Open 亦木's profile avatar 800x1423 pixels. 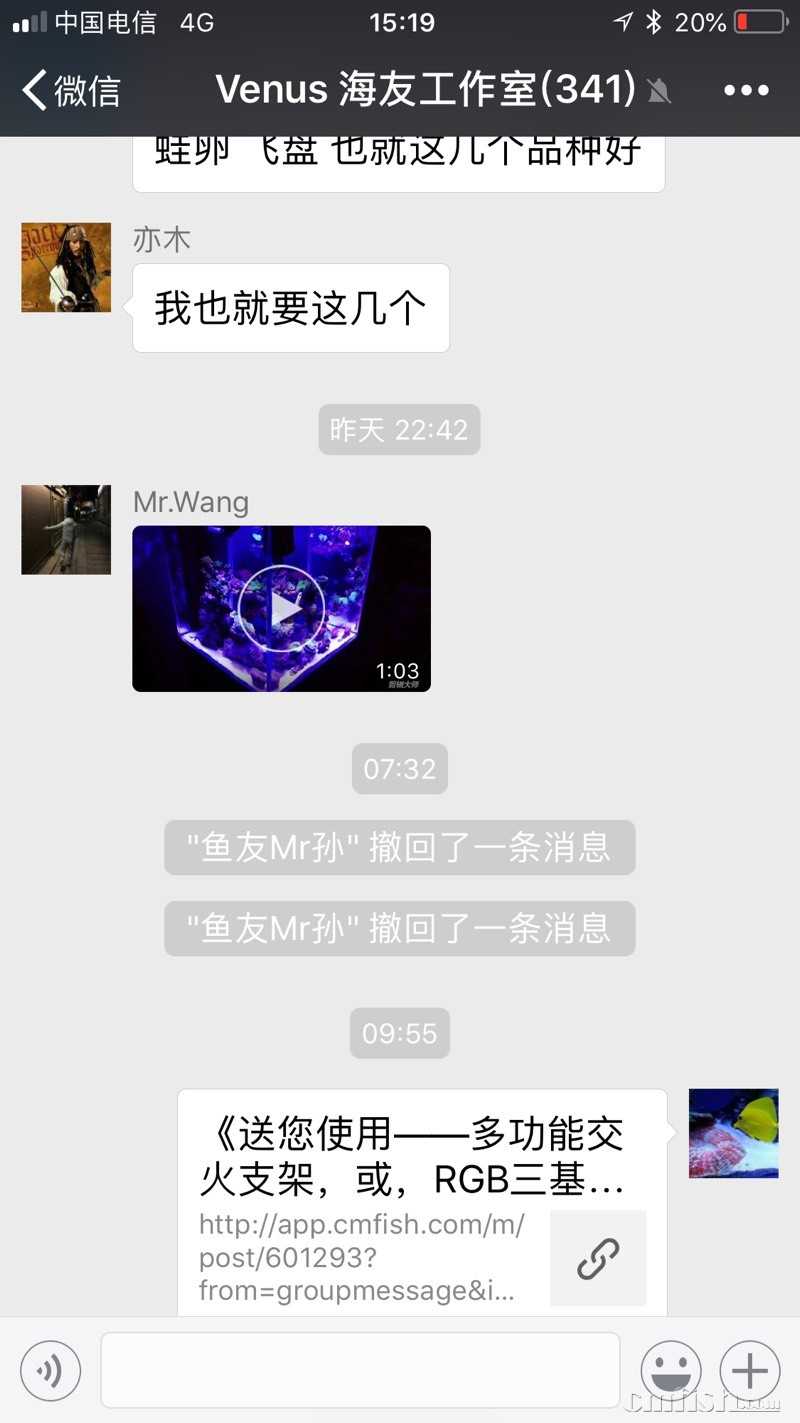click(66, 267)
